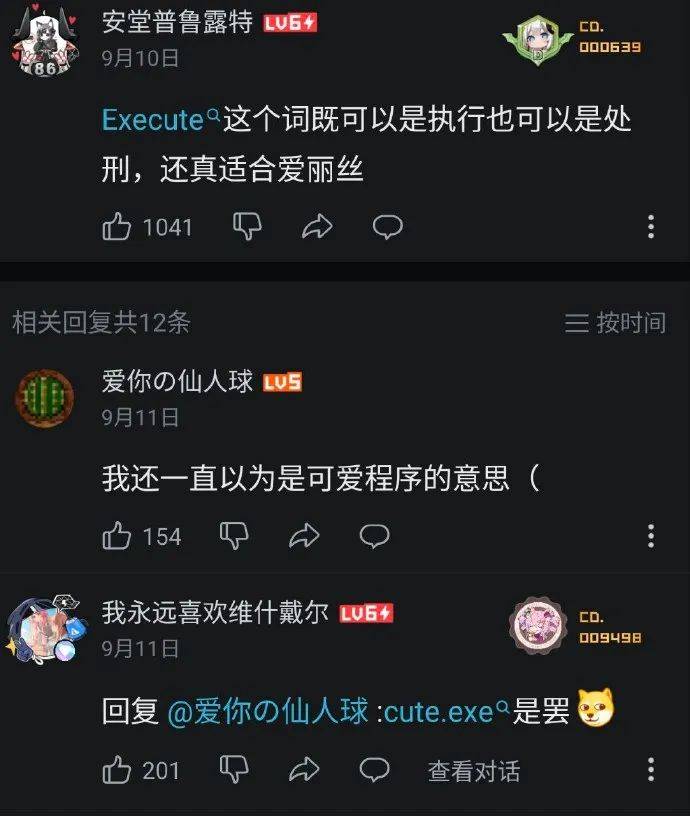Open overflow menu on 安堂普鲁露特's comment
The height and width of the screenshot is (816, 690).
(651, 227)
